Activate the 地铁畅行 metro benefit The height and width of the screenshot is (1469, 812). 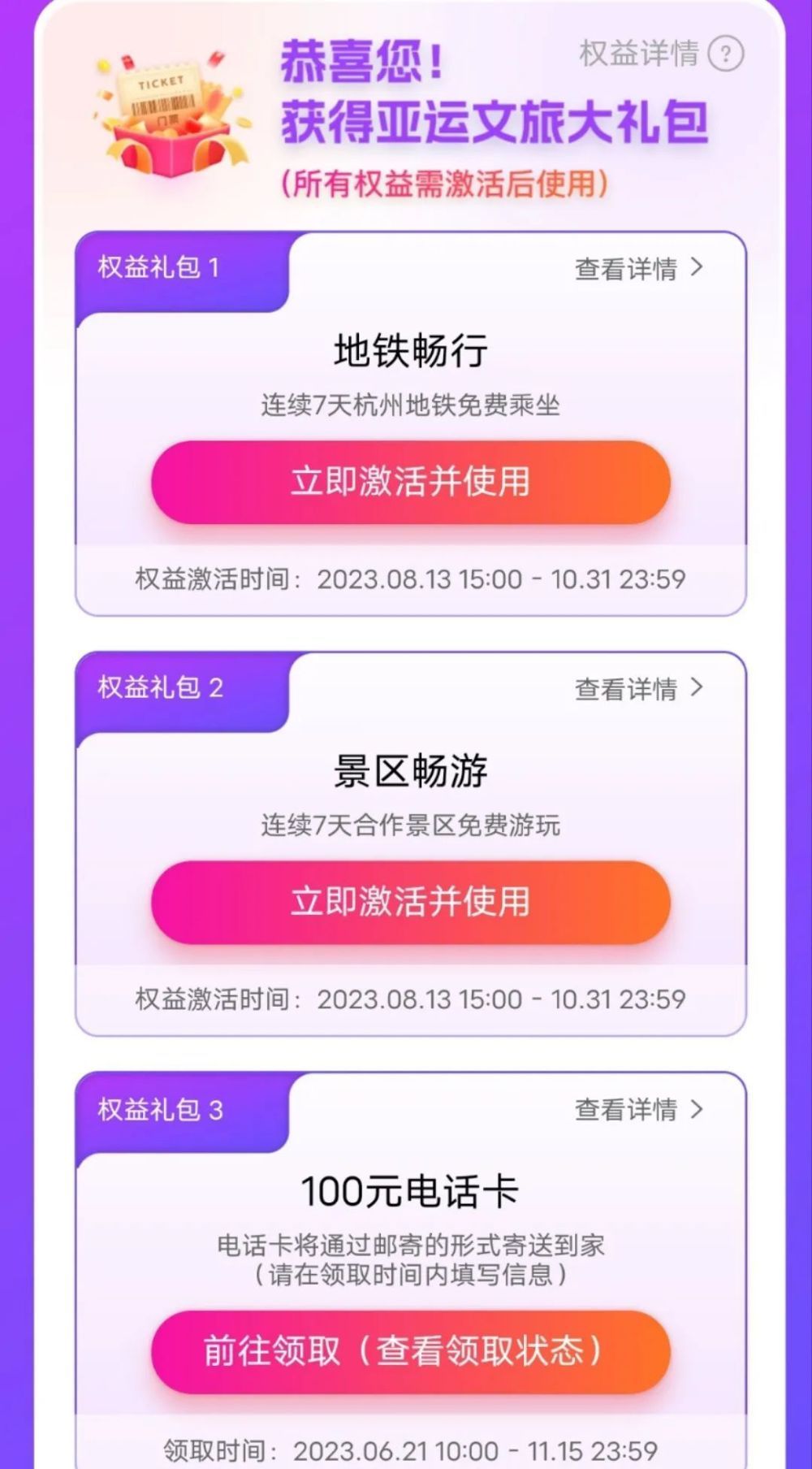[x=411, y=482]
